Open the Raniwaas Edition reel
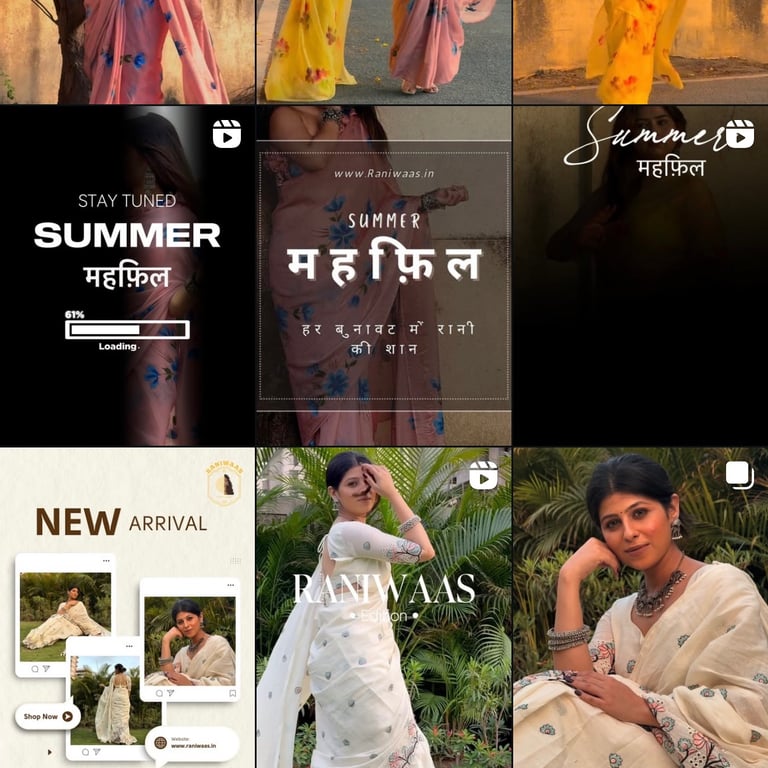The image size is (768, 768). [384, 608]
